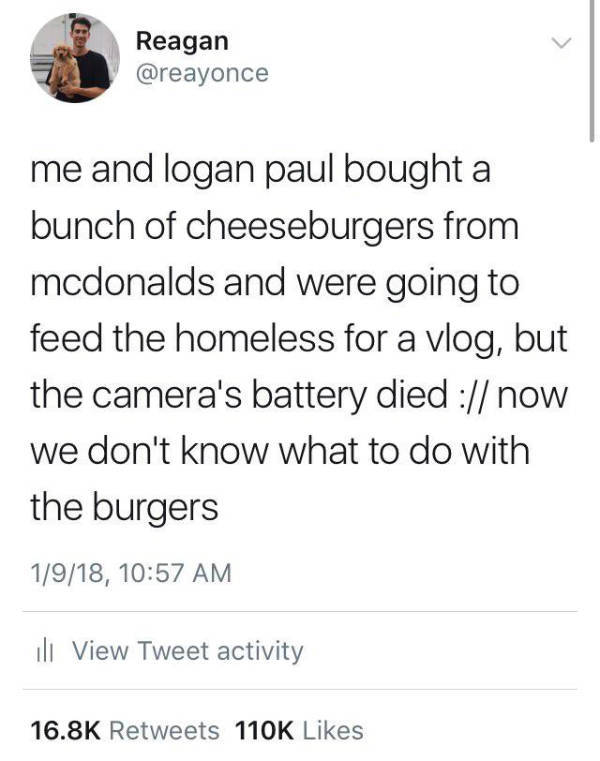Viewport: 600px width, 761px height.
Task: View the 110K Likes list
Action: click(x=299, y=730)
